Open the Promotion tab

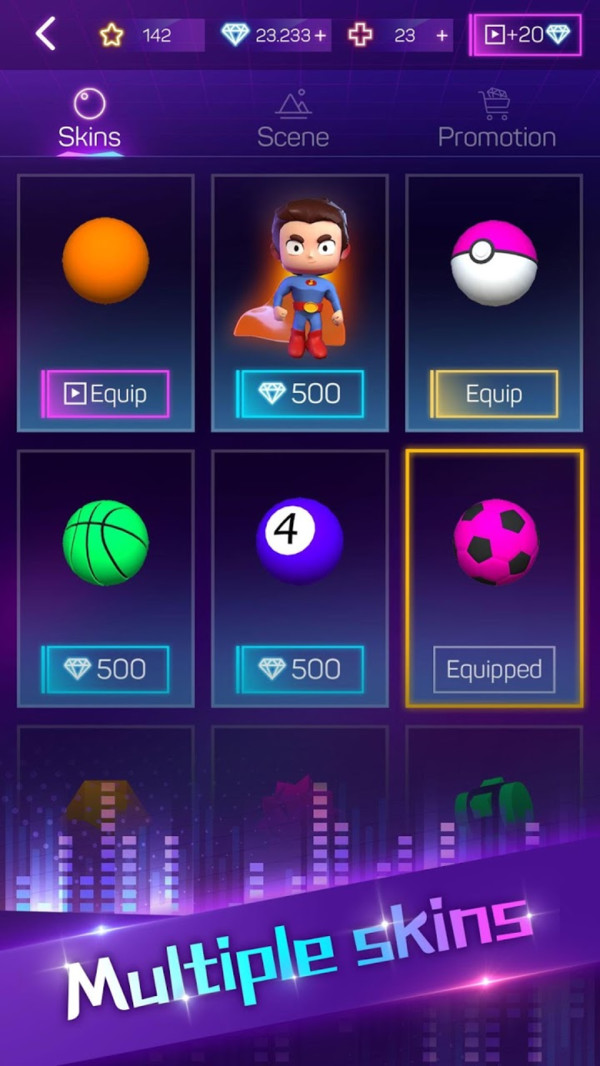tap(496, 120)
